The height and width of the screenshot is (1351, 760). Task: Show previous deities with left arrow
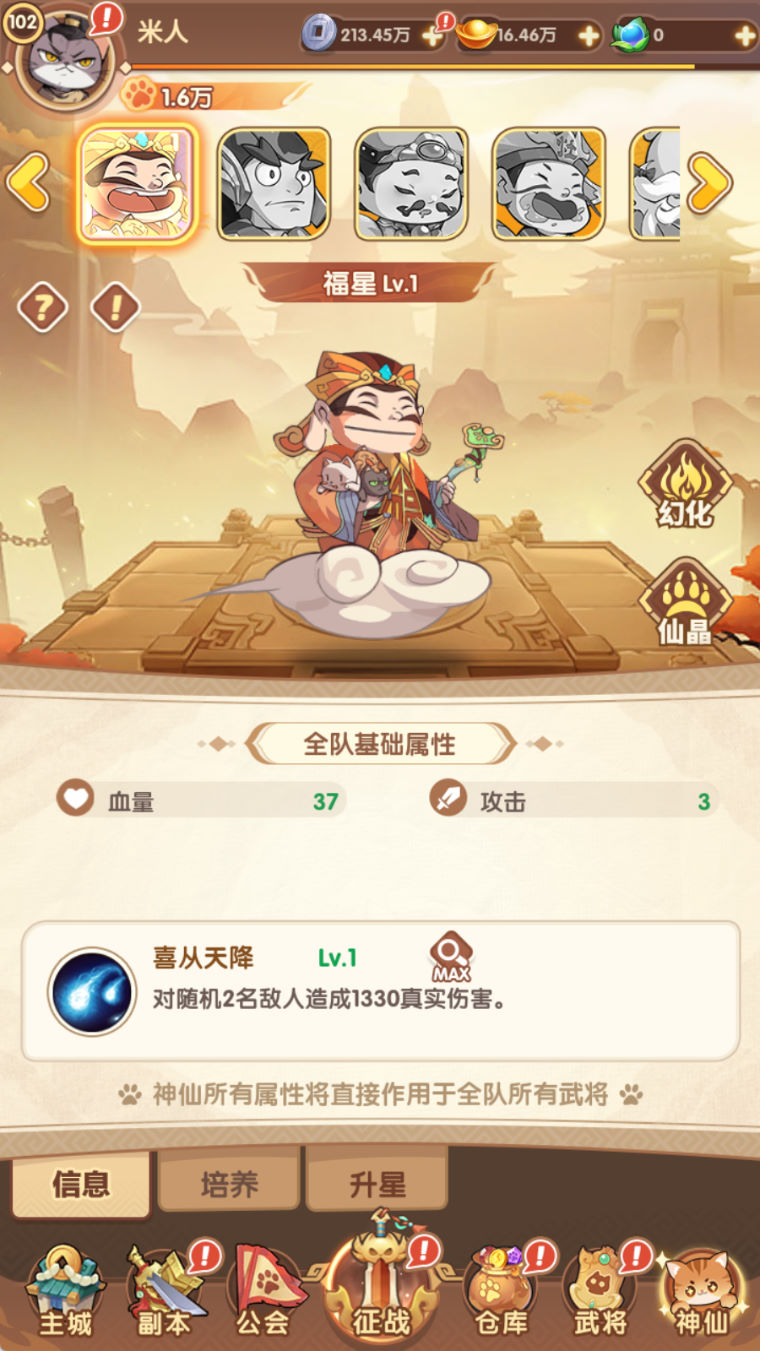pyautogui.click(x=27, y=184)
